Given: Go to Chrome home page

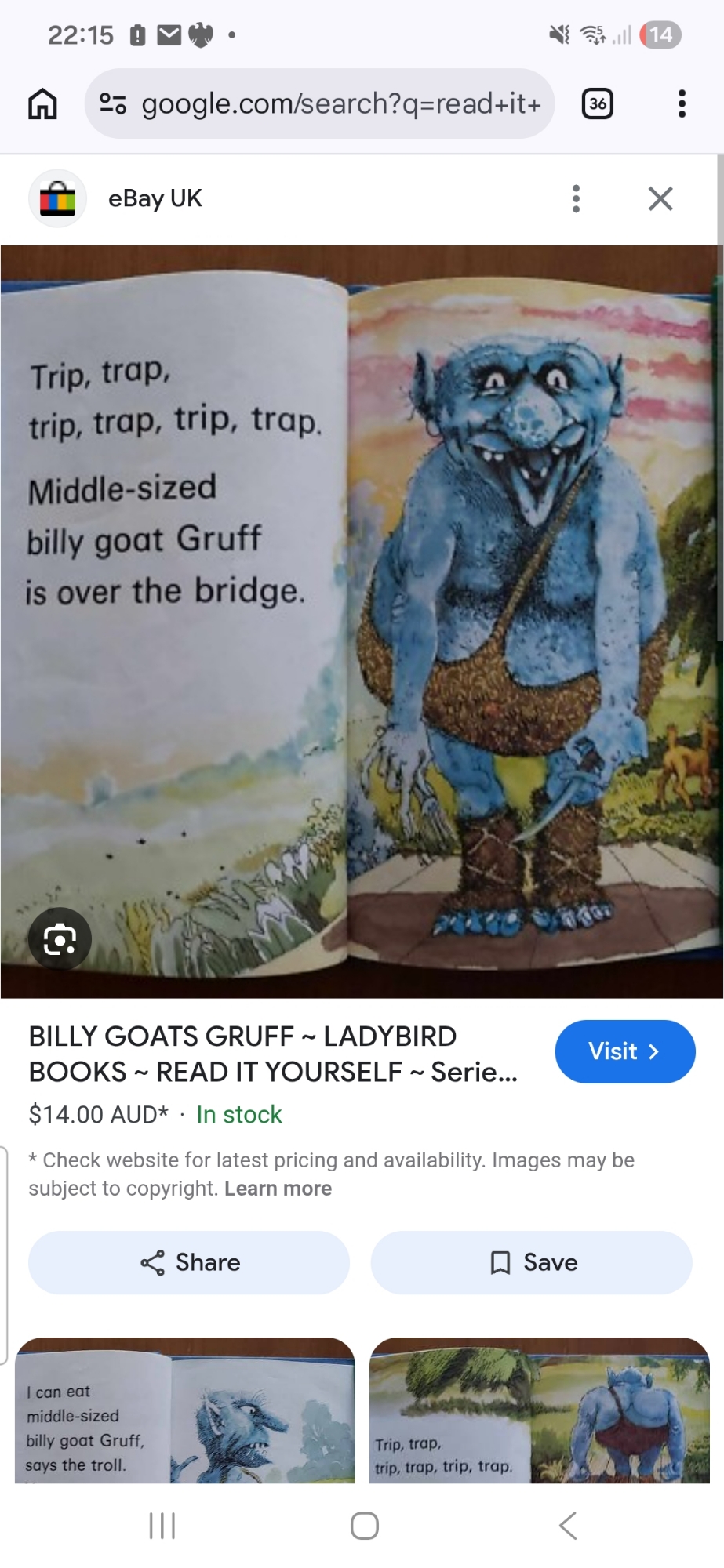Looking at the screenshot, I should tap(42, 103).
